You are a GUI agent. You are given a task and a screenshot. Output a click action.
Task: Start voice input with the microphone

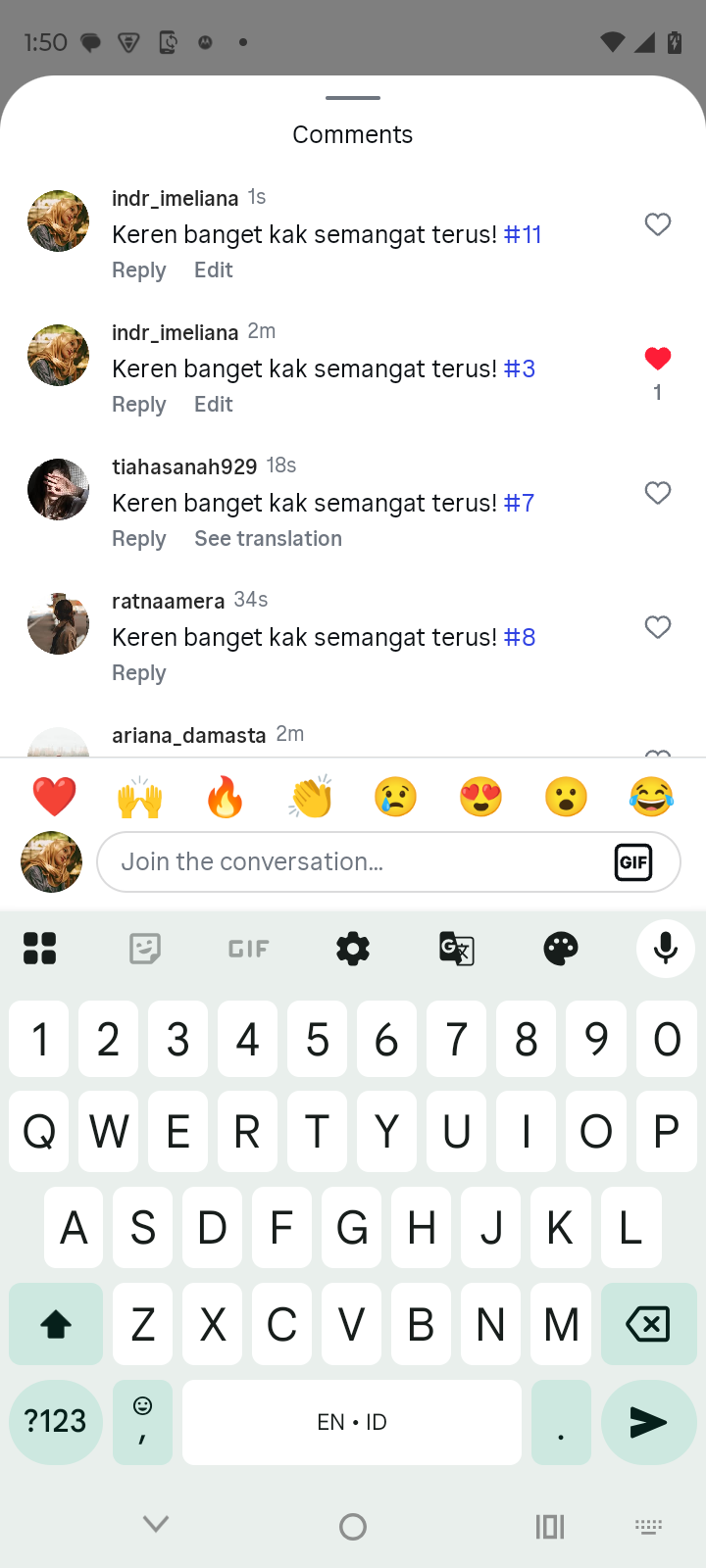[666, 949]
